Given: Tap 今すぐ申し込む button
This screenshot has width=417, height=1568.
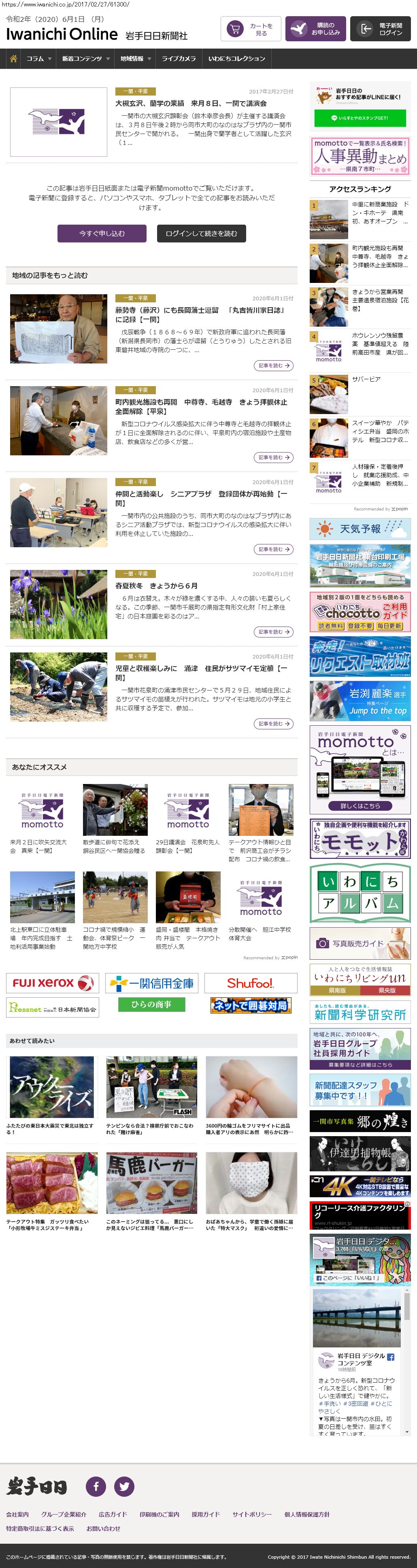Looking at the screenshot, I should 102,233.
